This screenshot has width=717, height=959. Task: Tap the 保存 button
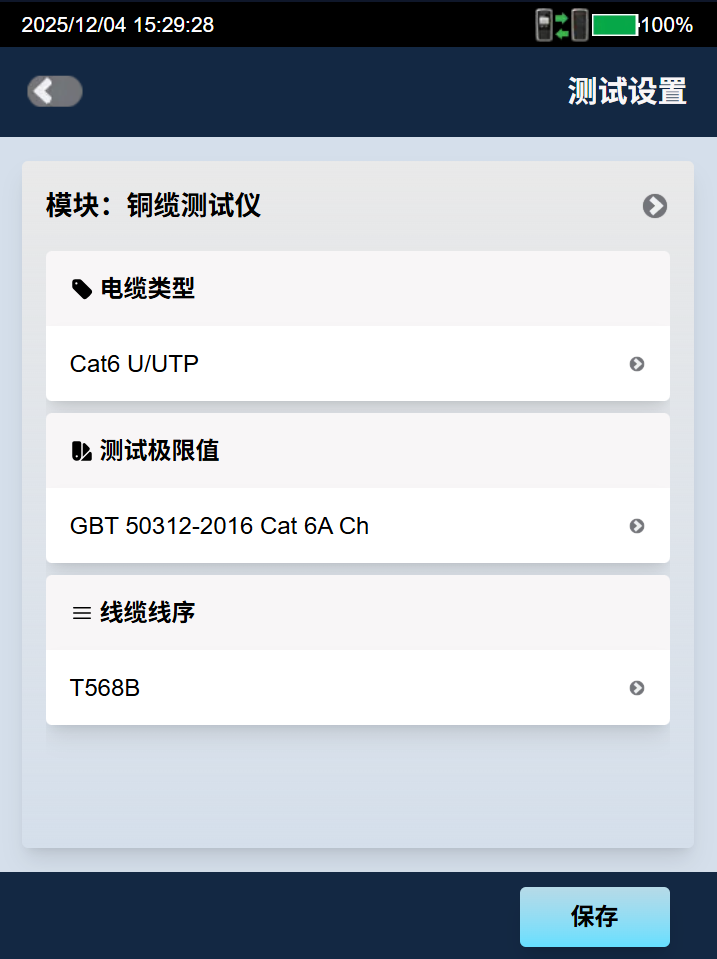tap(594, 916)
